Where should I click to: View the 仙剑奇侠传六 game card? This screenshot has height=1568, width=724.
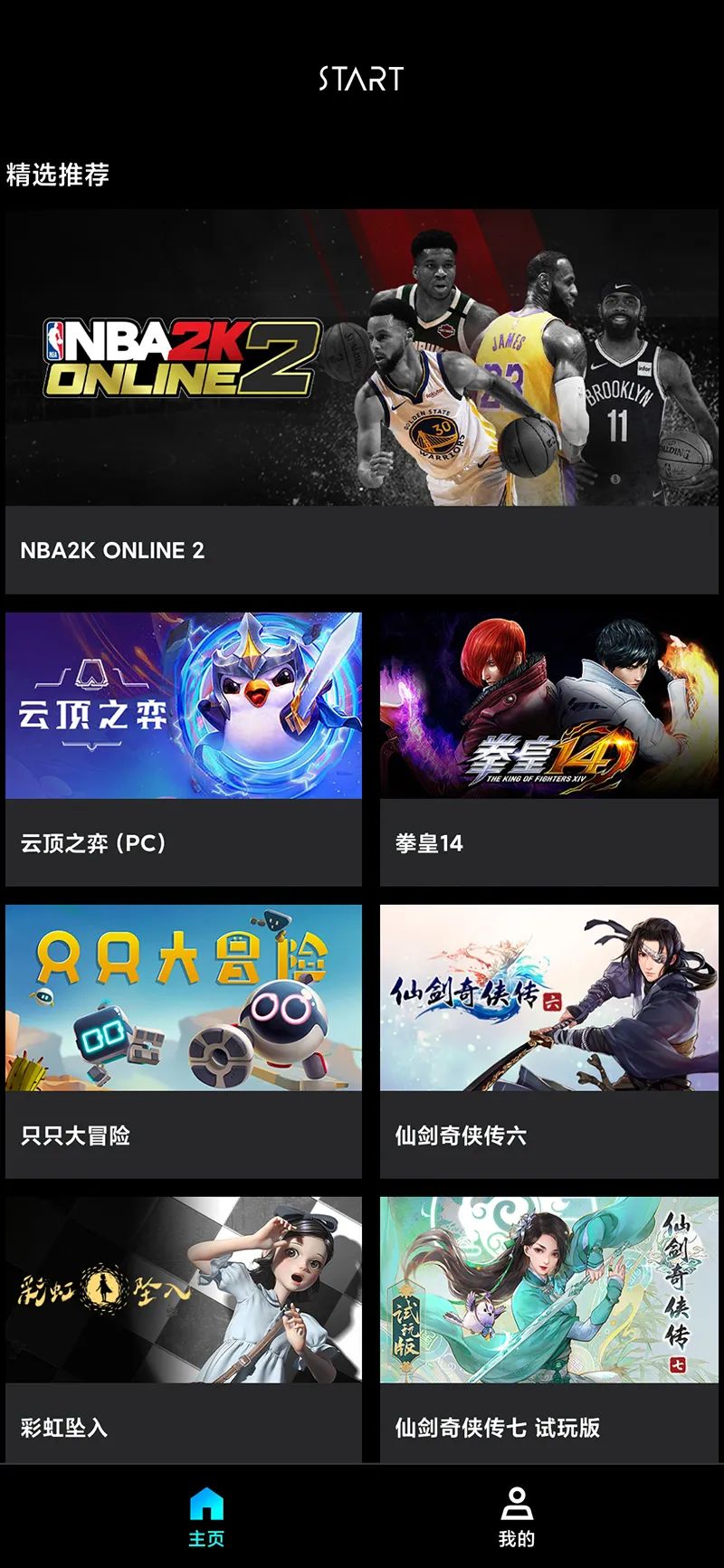click(548, 1041)
